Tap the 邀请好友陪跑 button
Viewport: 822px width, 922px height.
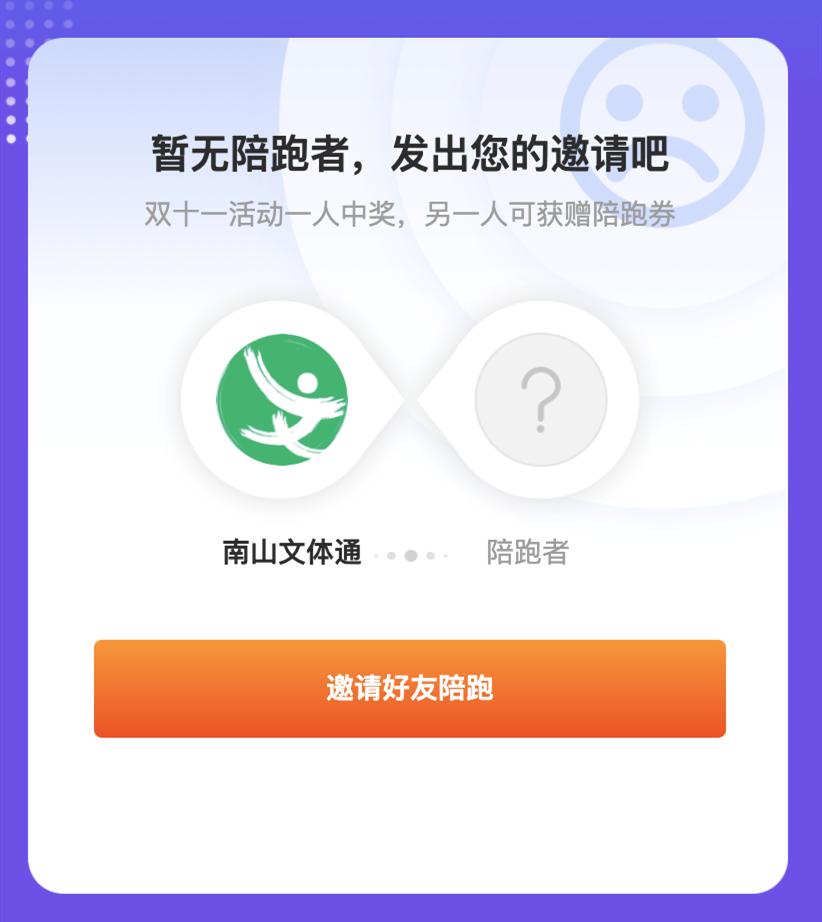[x=410, y=689]
